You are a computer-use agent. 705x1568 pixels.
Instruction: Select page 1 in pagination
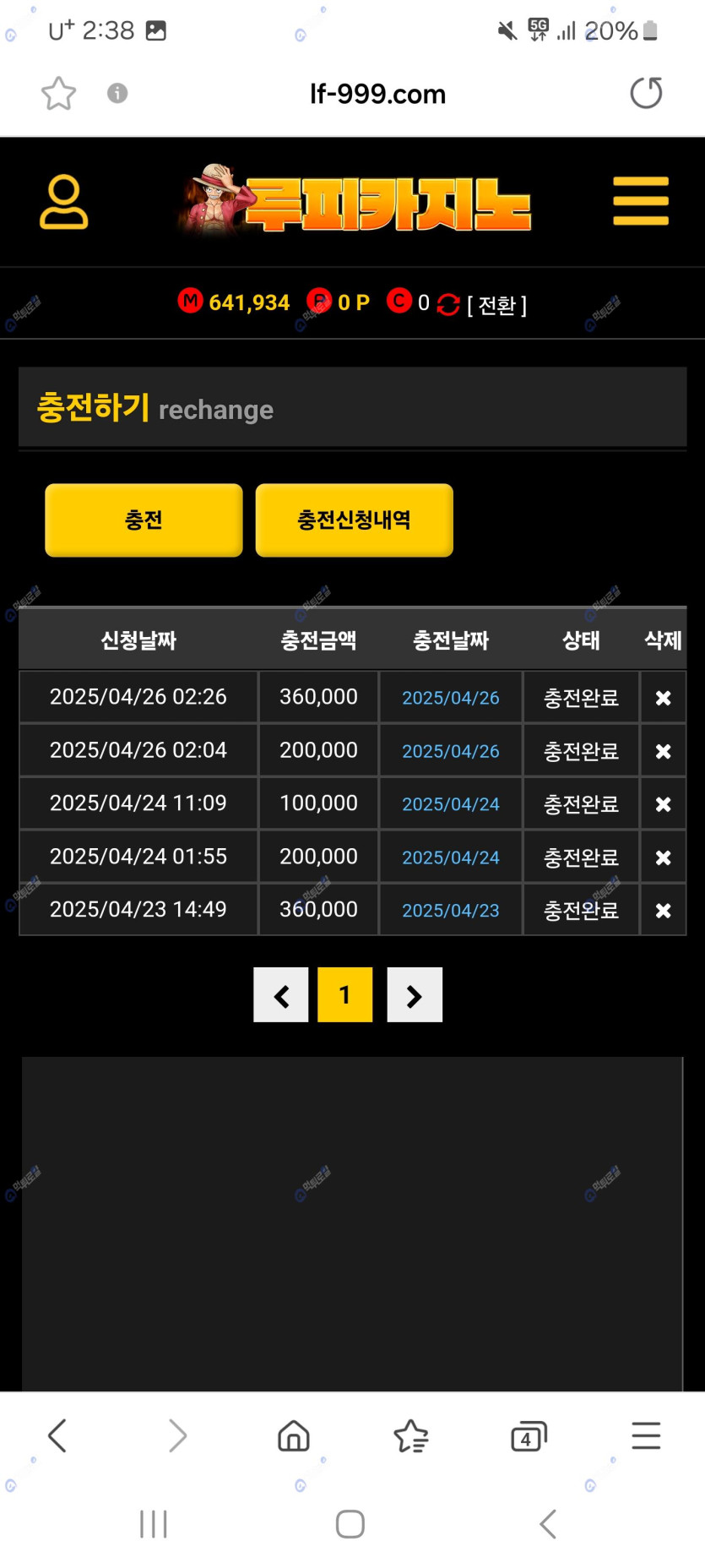point(344,995)
